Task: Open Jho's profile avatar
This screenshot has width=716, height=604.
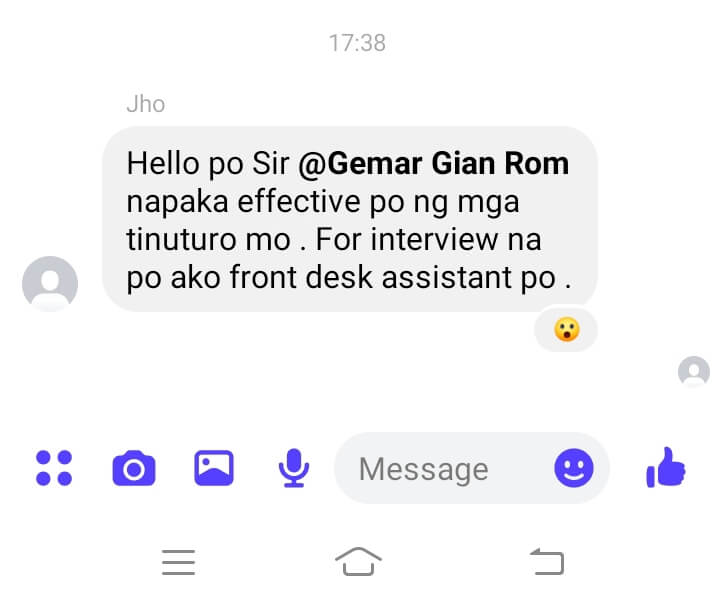Action: pos(50,283)
